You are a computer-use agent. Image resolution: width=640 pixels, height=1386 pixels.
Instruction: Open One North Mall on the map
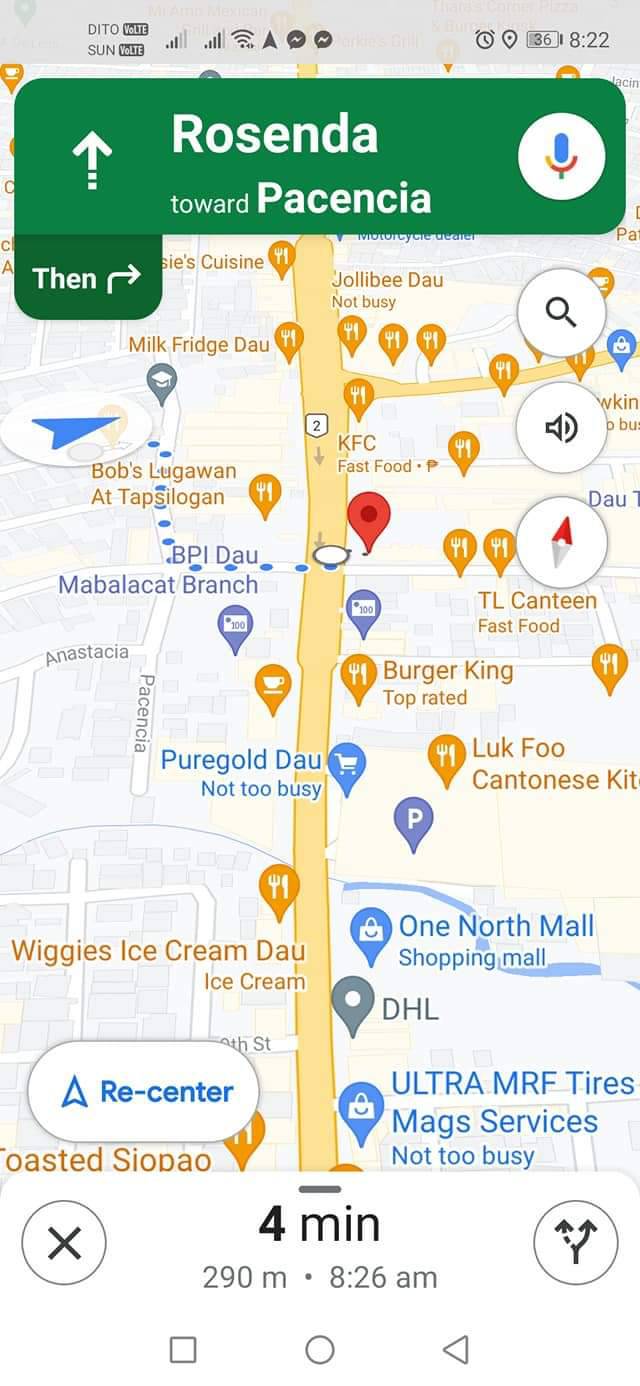click(x=371, y=932)
